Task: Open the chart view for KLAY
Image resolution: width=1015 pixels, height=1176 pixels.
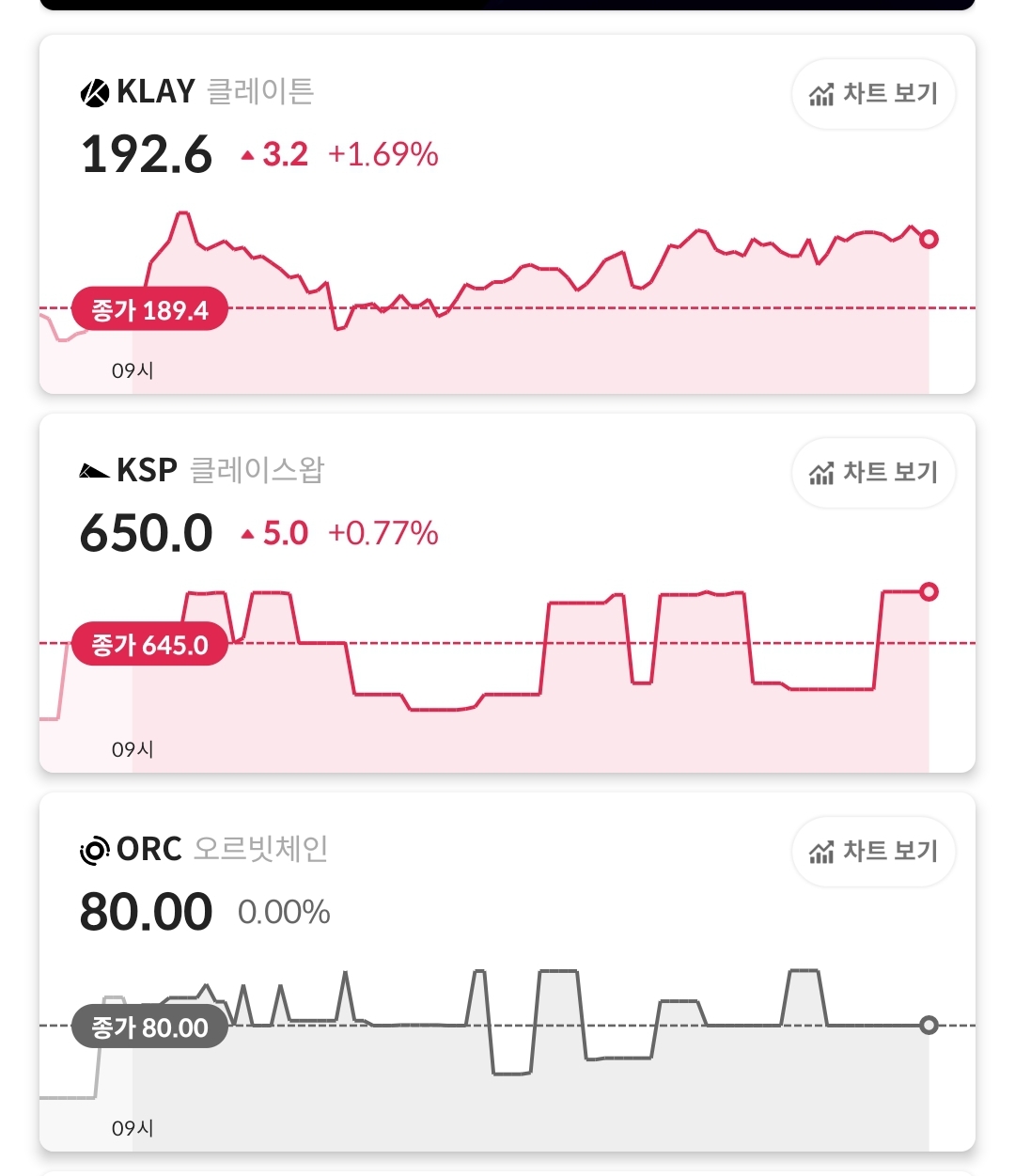Action: (873, 94)
